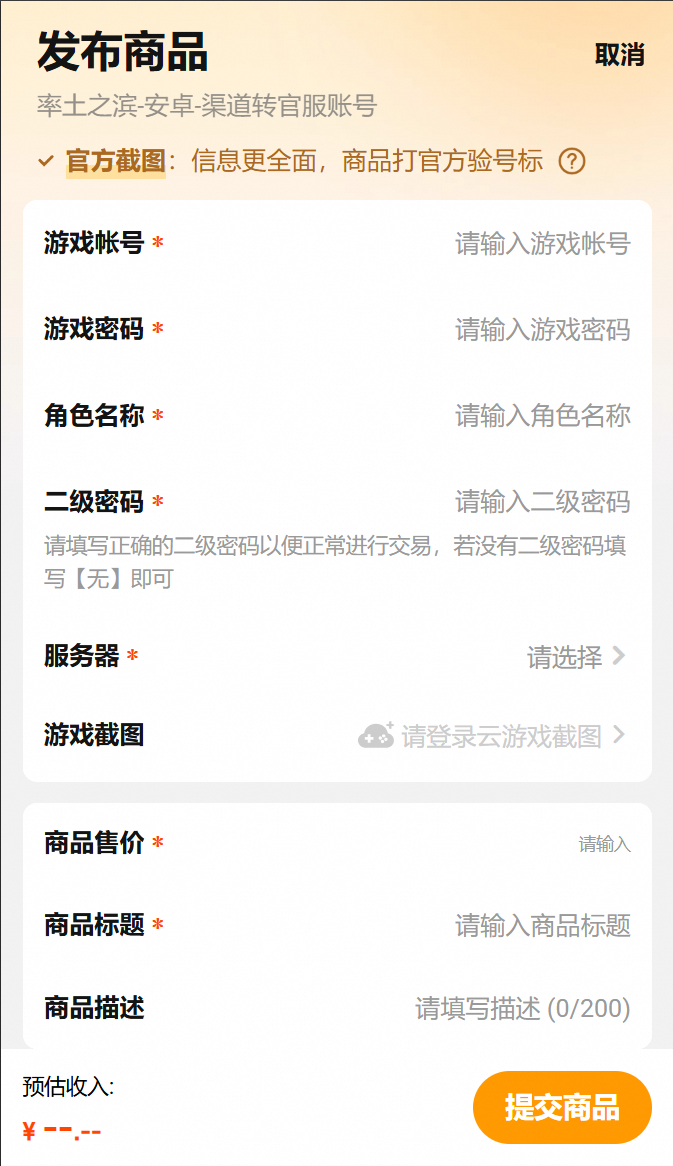This screenshot has height=1166, width=673.
Task: Submit the listing with 提交商品
Action: pyautogui.click(x=562, y=1107)
